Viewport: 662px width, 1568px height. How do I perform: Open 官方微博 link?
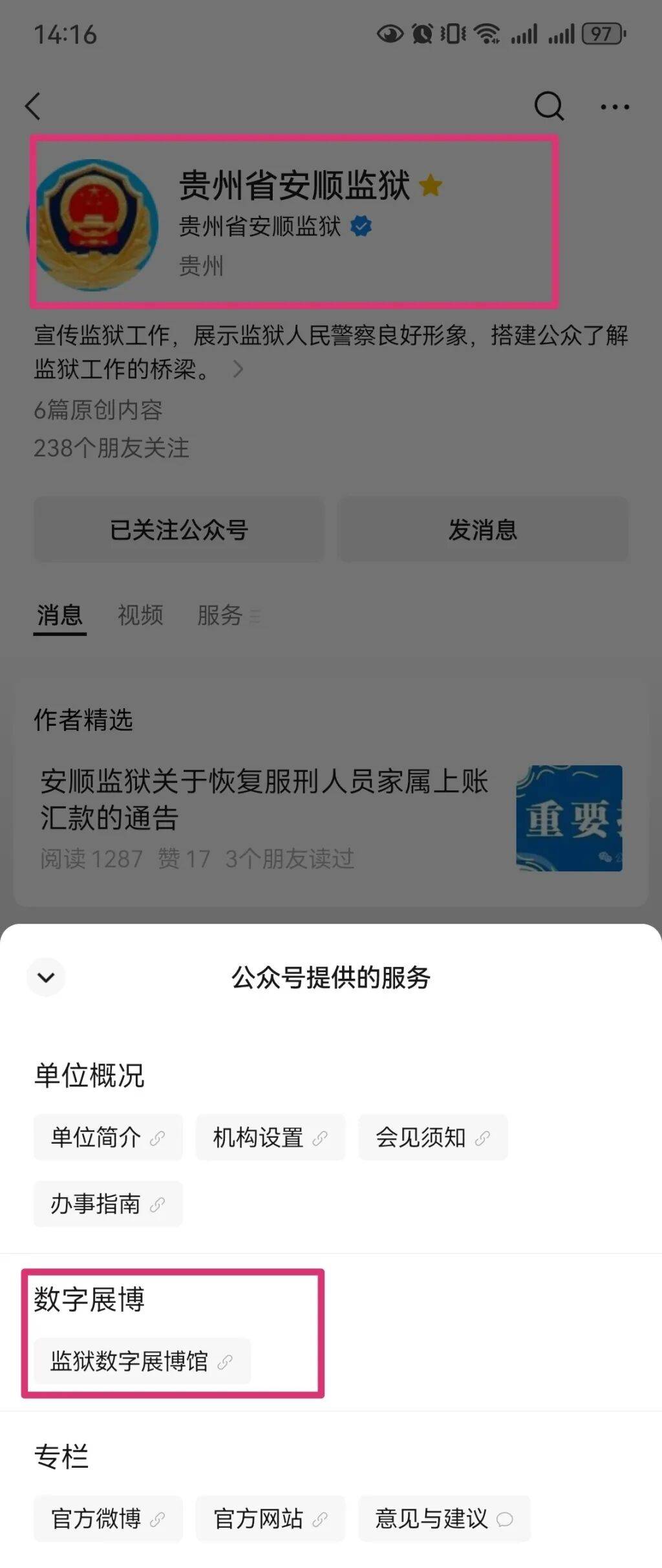point(108,1518)
